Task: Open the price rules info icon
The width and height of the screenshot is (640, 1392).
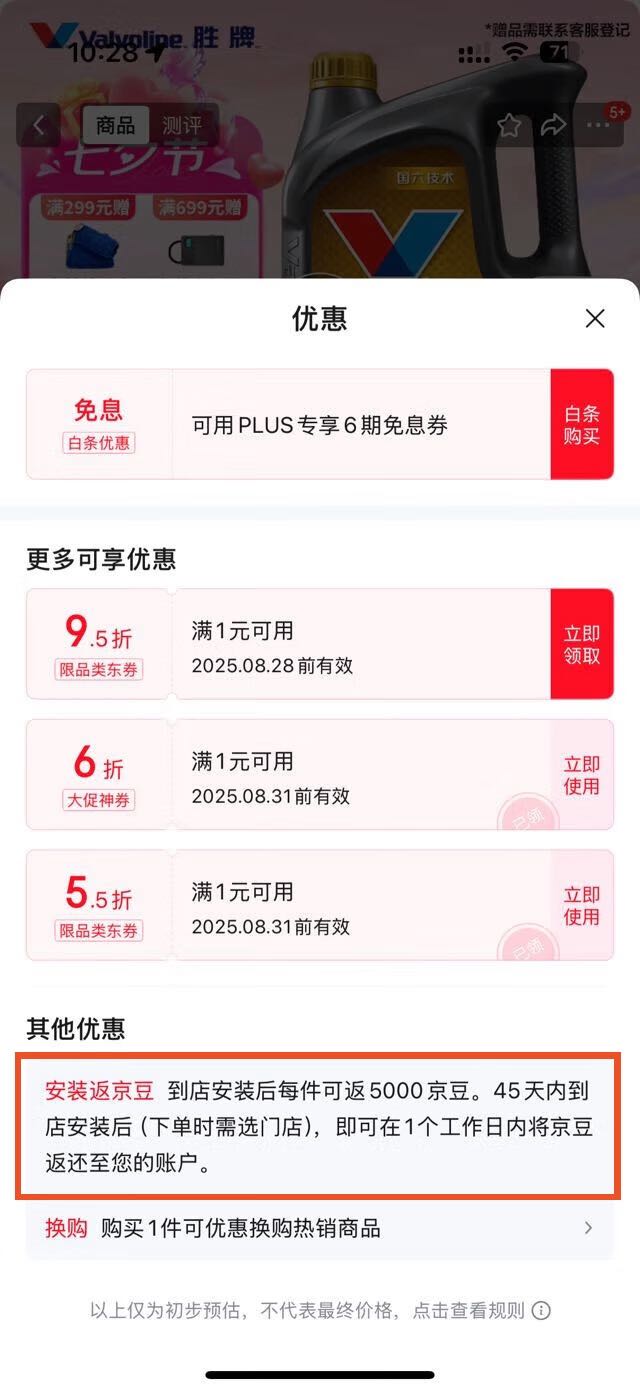Action: 541,1311
